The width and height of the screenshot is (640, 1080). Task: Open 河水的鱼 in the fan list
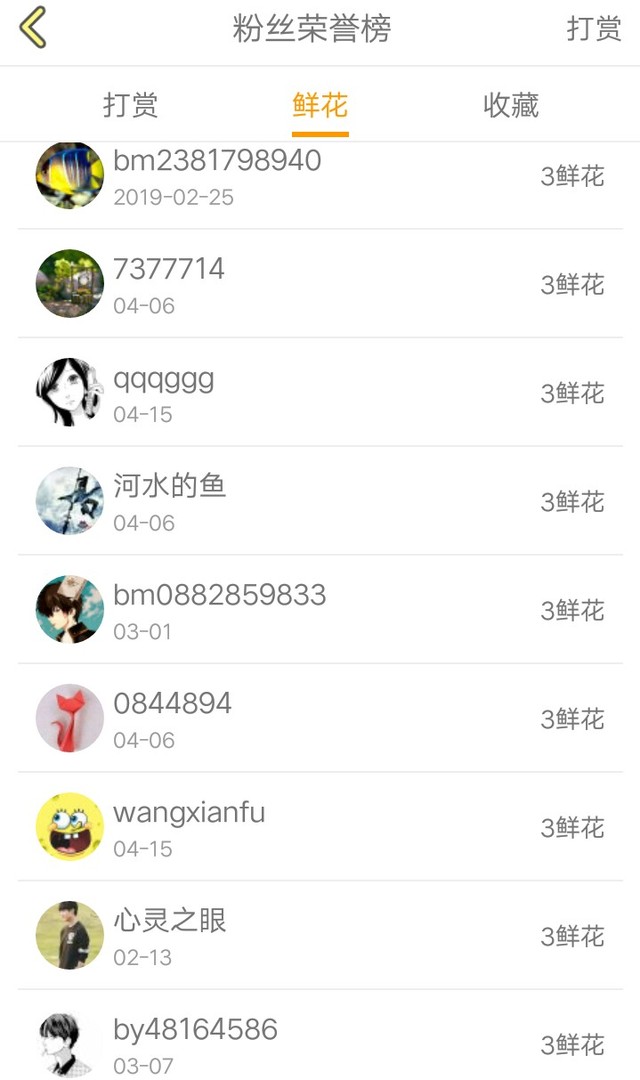coord(320,501)
